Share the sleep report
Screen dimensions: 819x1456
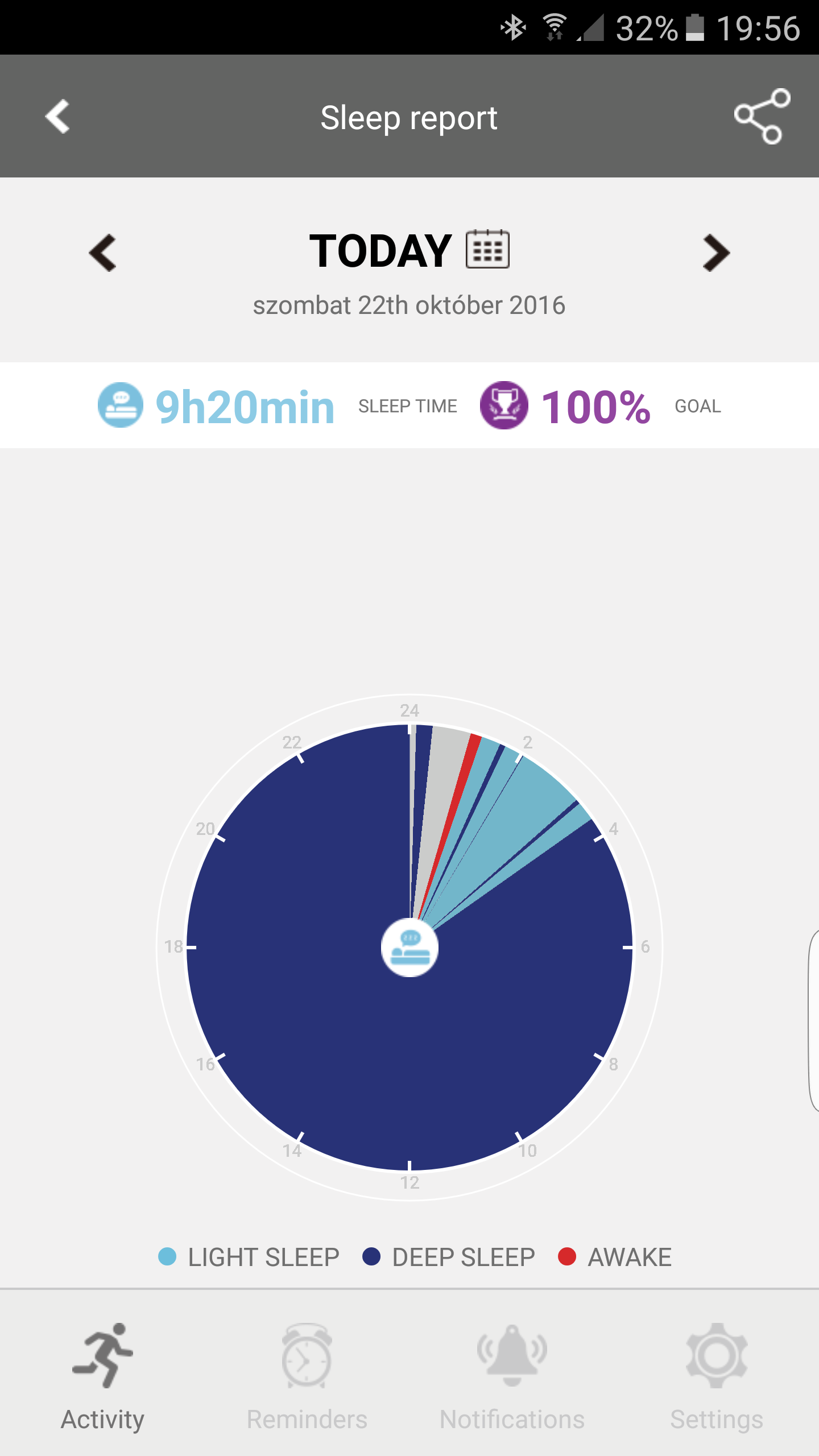[x=762, y=116]
